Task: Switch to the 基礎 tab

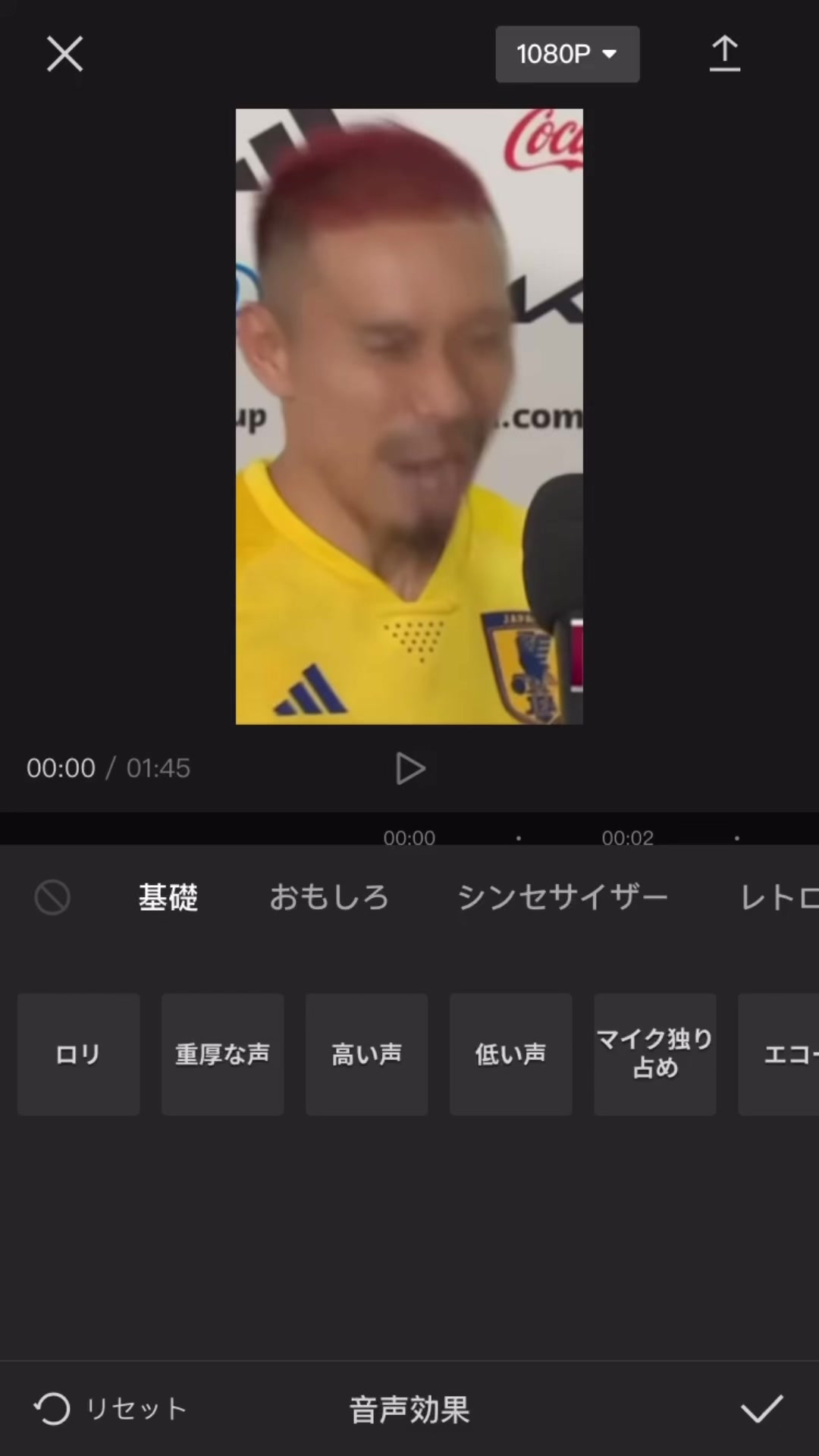Action: coord(168,898)
